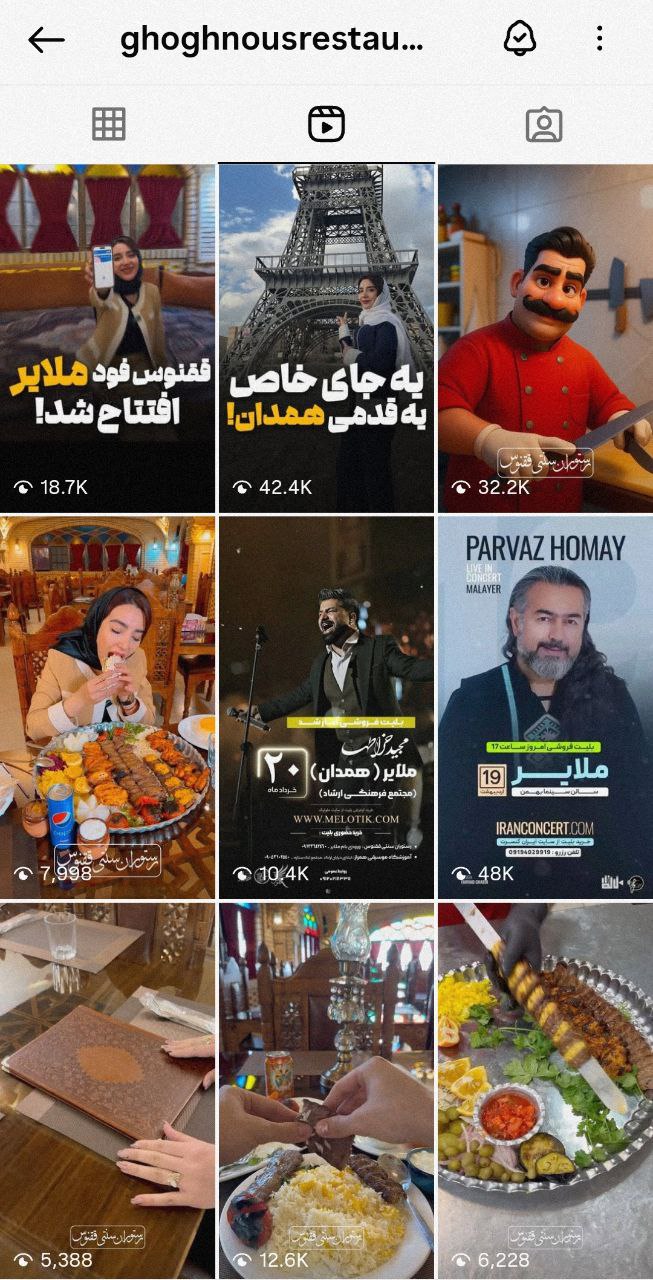Open the cartoon chef reel with 32.2K views
Image resolution: width=653 pixels, height=1280 pixels.
[x=545, y=338]
